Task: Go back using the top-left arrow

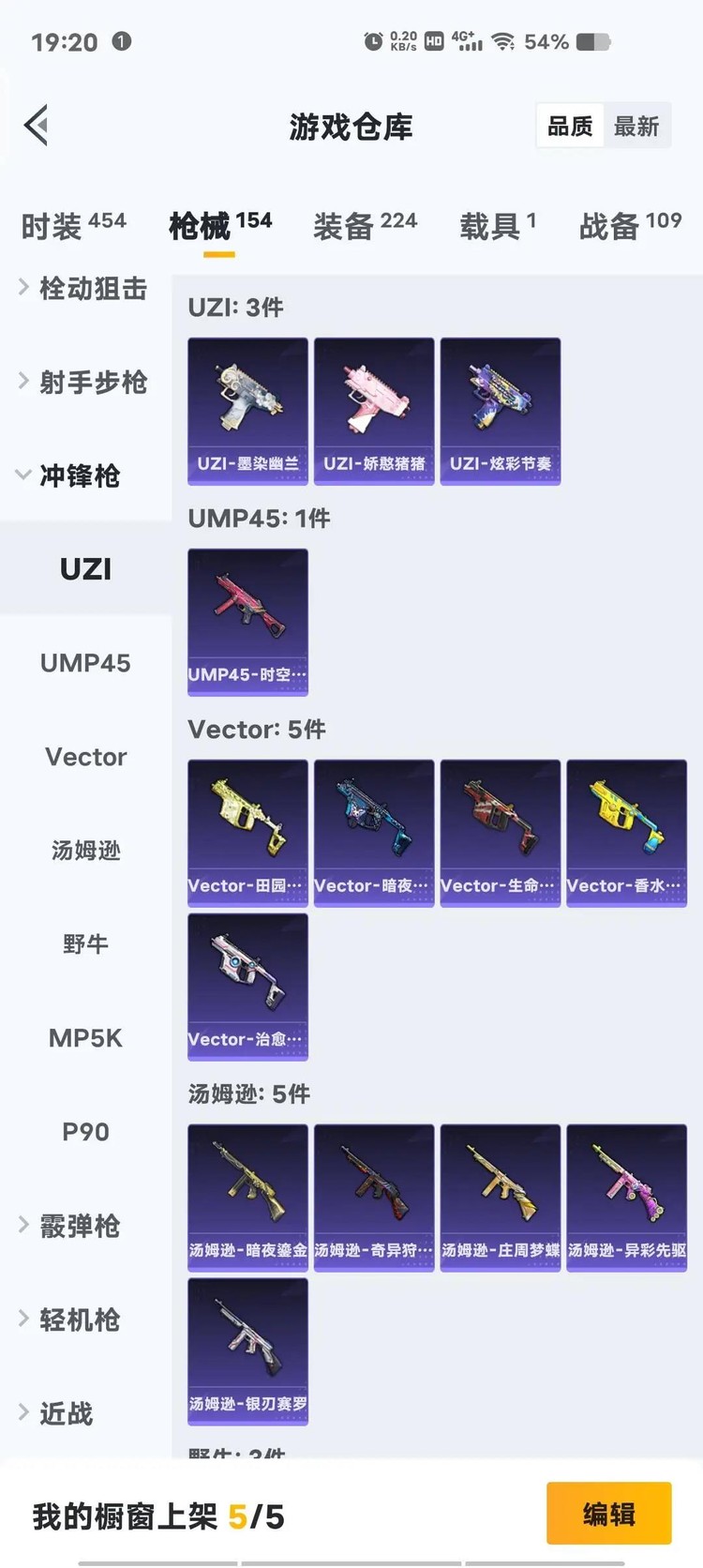Action: coord(37,126)
